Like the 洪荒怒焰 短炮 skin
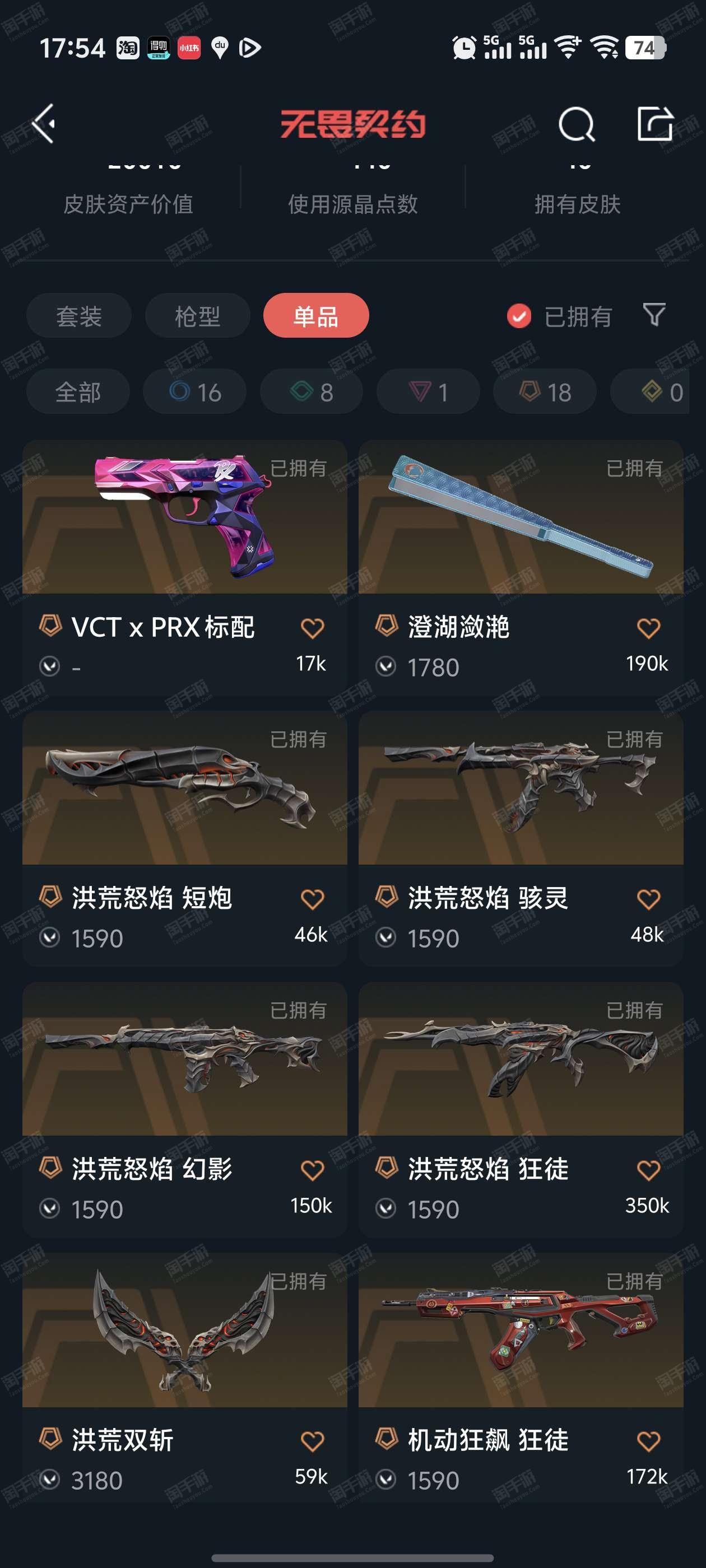 point(312,899)
